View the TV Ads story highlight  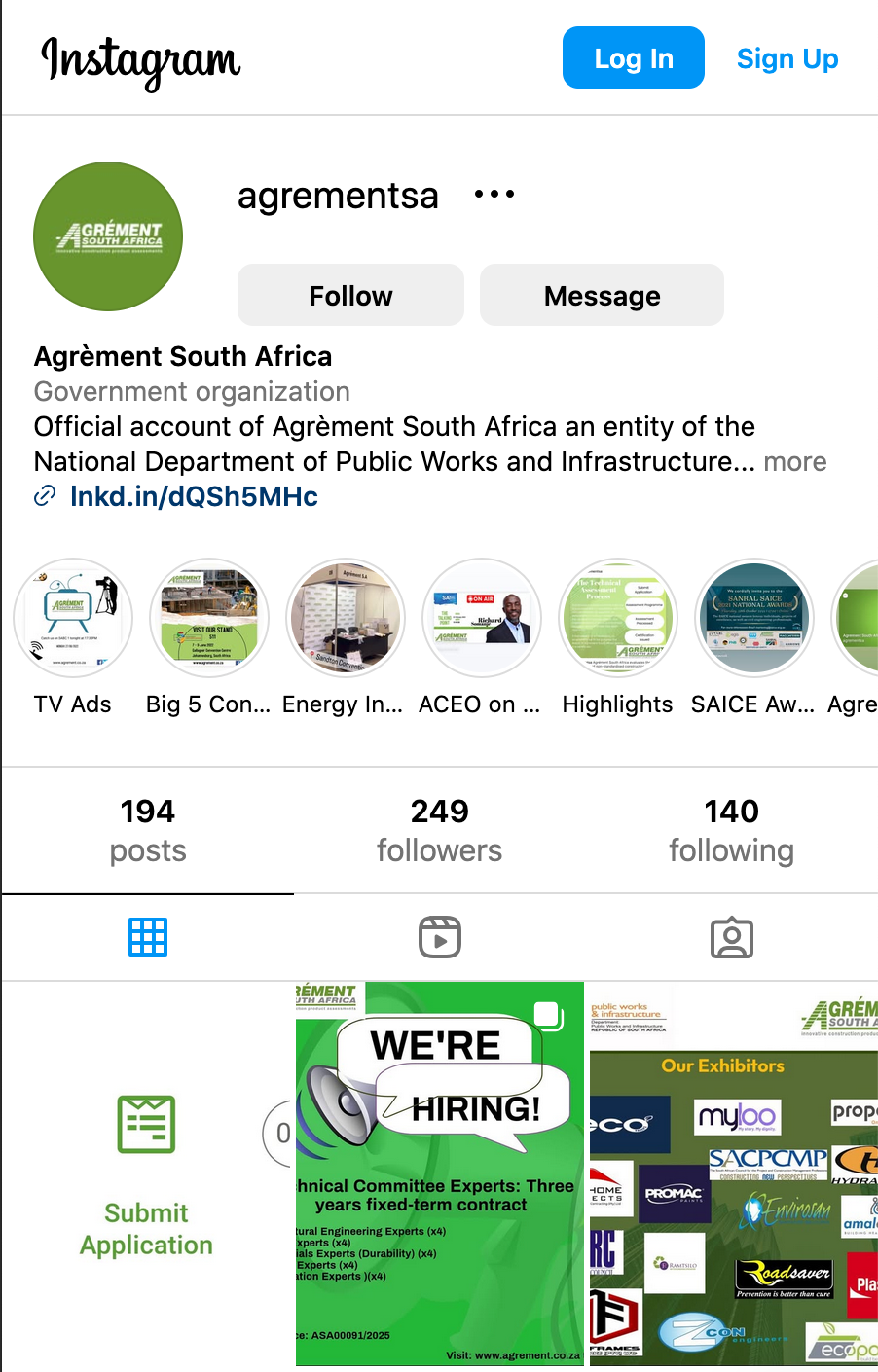coord(73,618)
